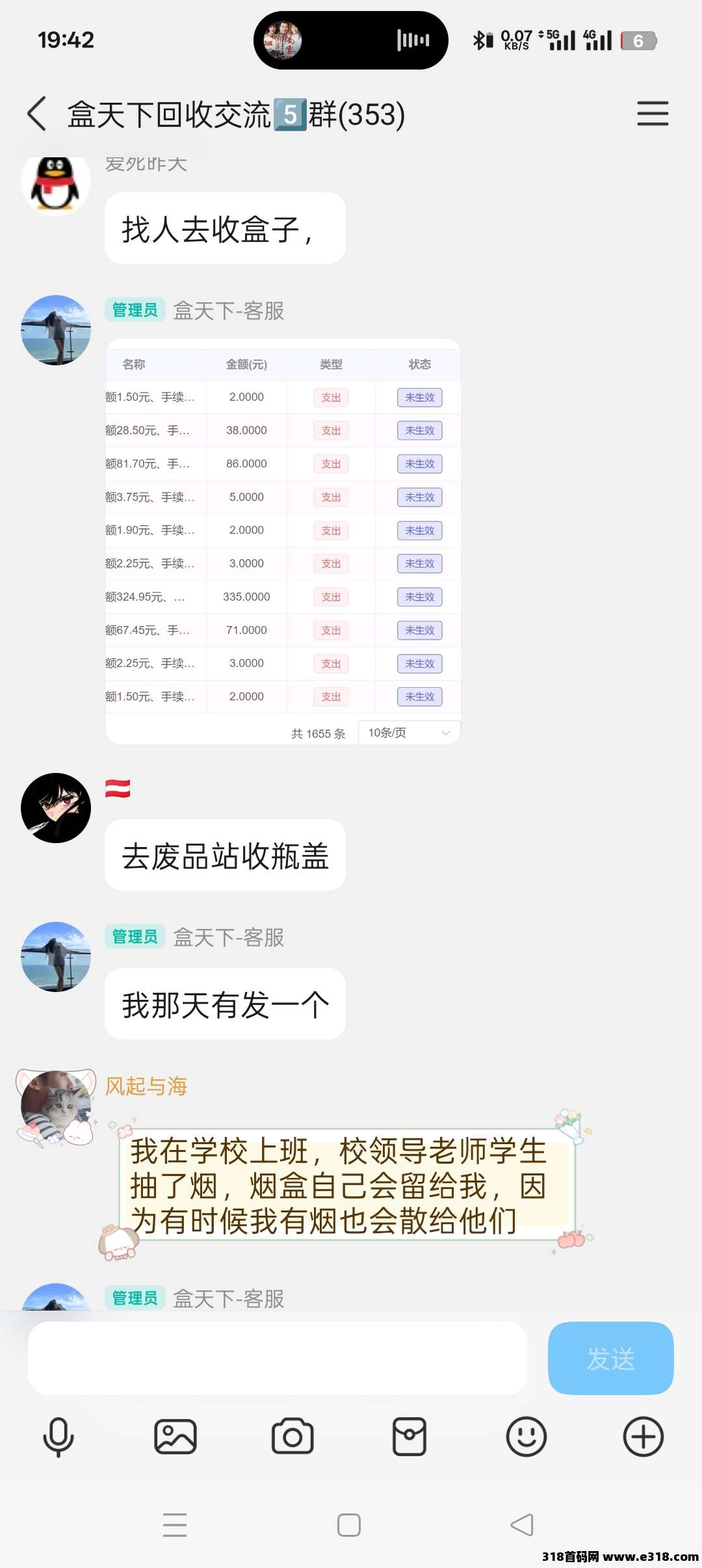Tap the system home button
The width and height of the screenshot is (702, 1568).
click(349, 1525)
